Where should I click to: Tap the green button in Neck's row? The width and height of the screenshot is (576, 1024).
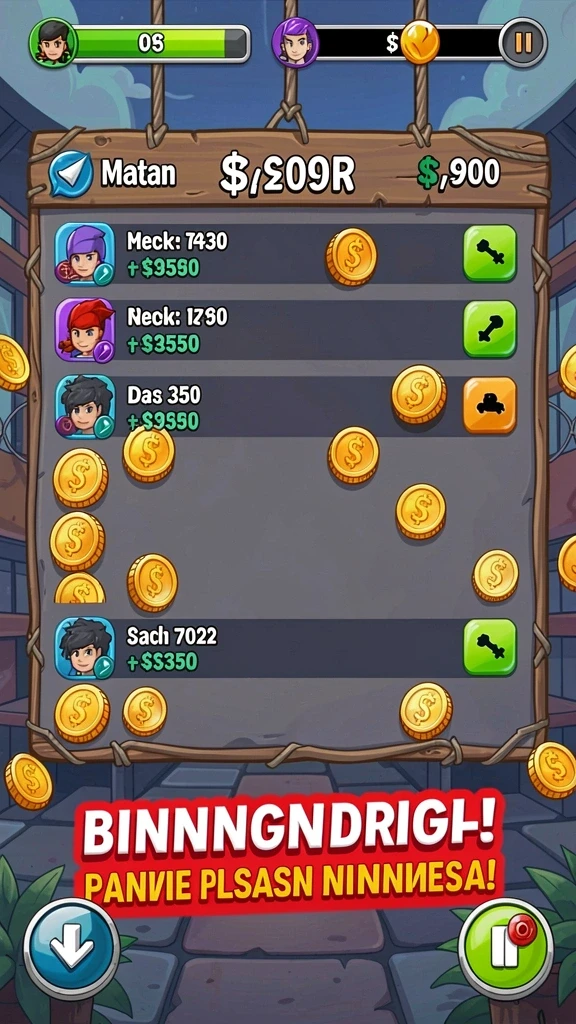tap(490, 329)
